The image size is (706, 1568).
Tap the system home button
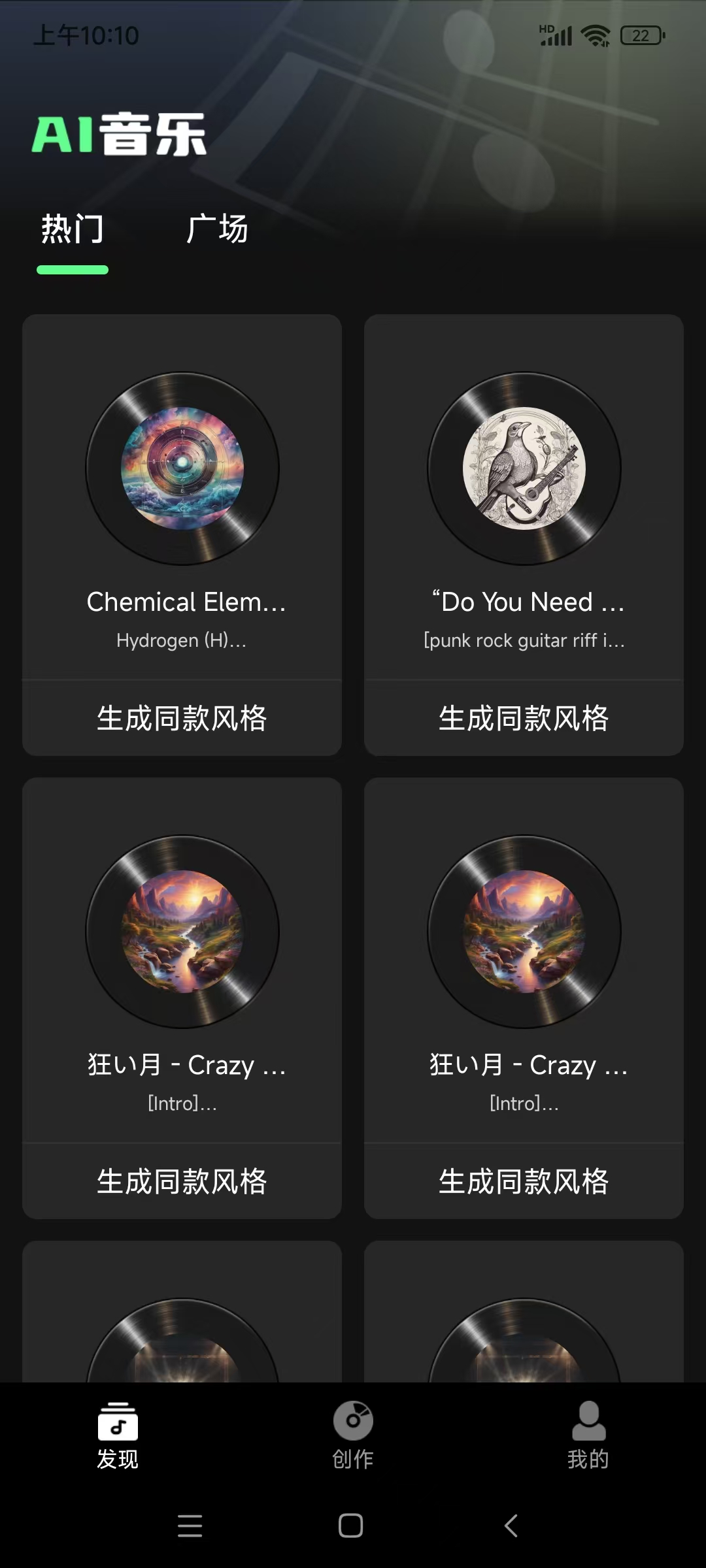351,1526
